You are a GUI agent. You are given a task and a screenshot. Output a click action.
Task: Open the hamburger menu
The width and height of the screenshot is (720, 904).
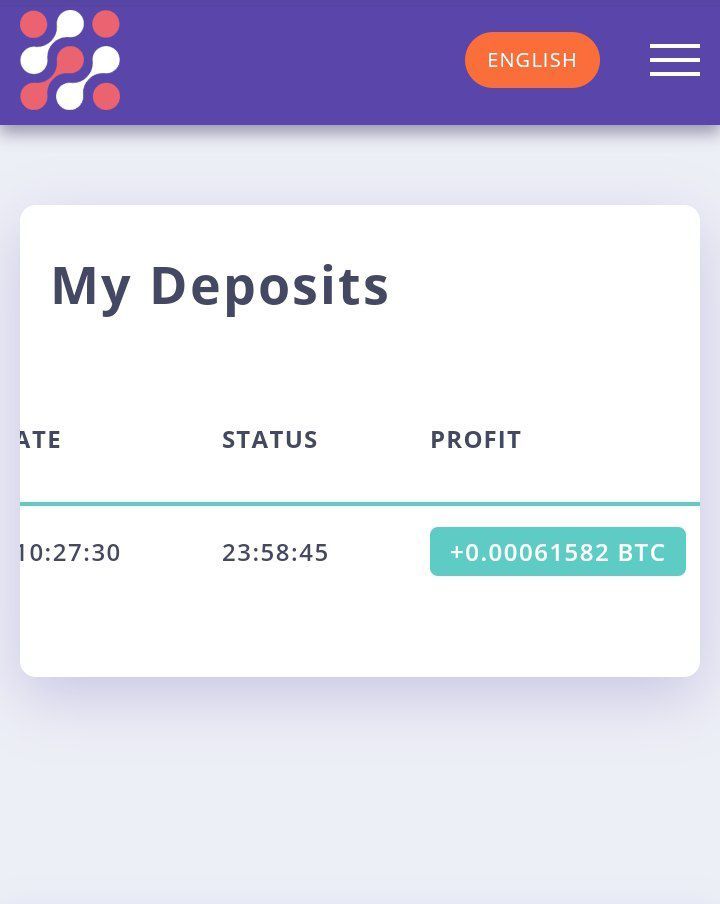674,60
